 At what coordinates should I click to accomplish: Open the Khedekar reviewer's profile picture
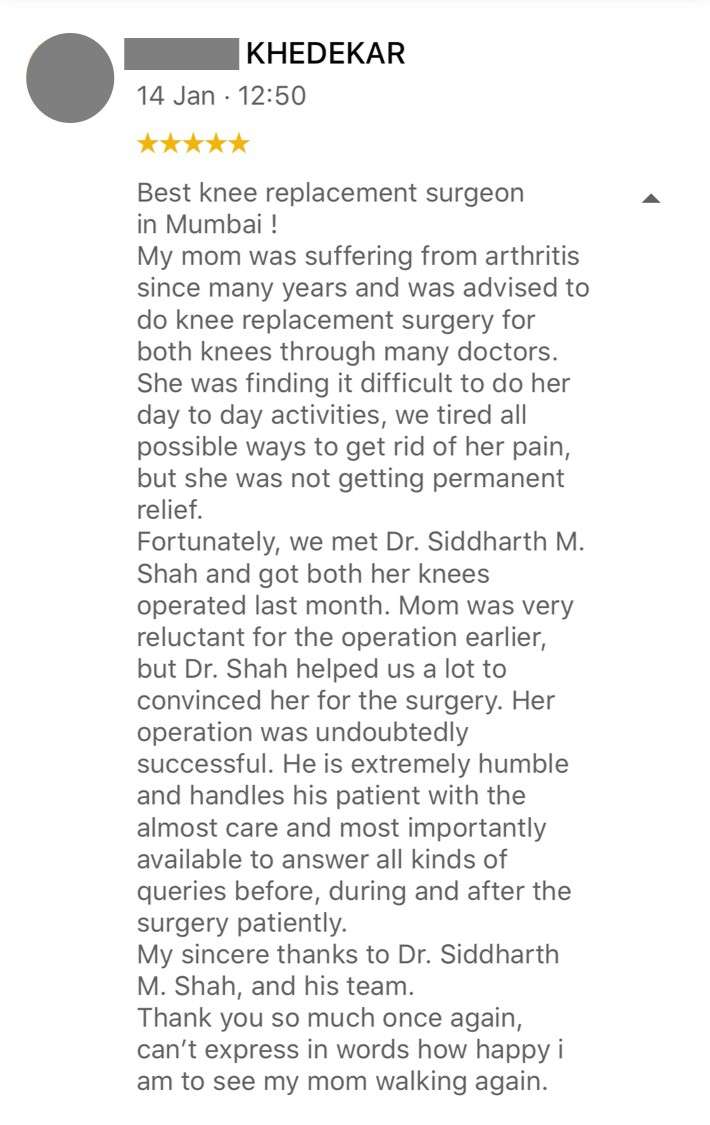(x=70, y=78)
